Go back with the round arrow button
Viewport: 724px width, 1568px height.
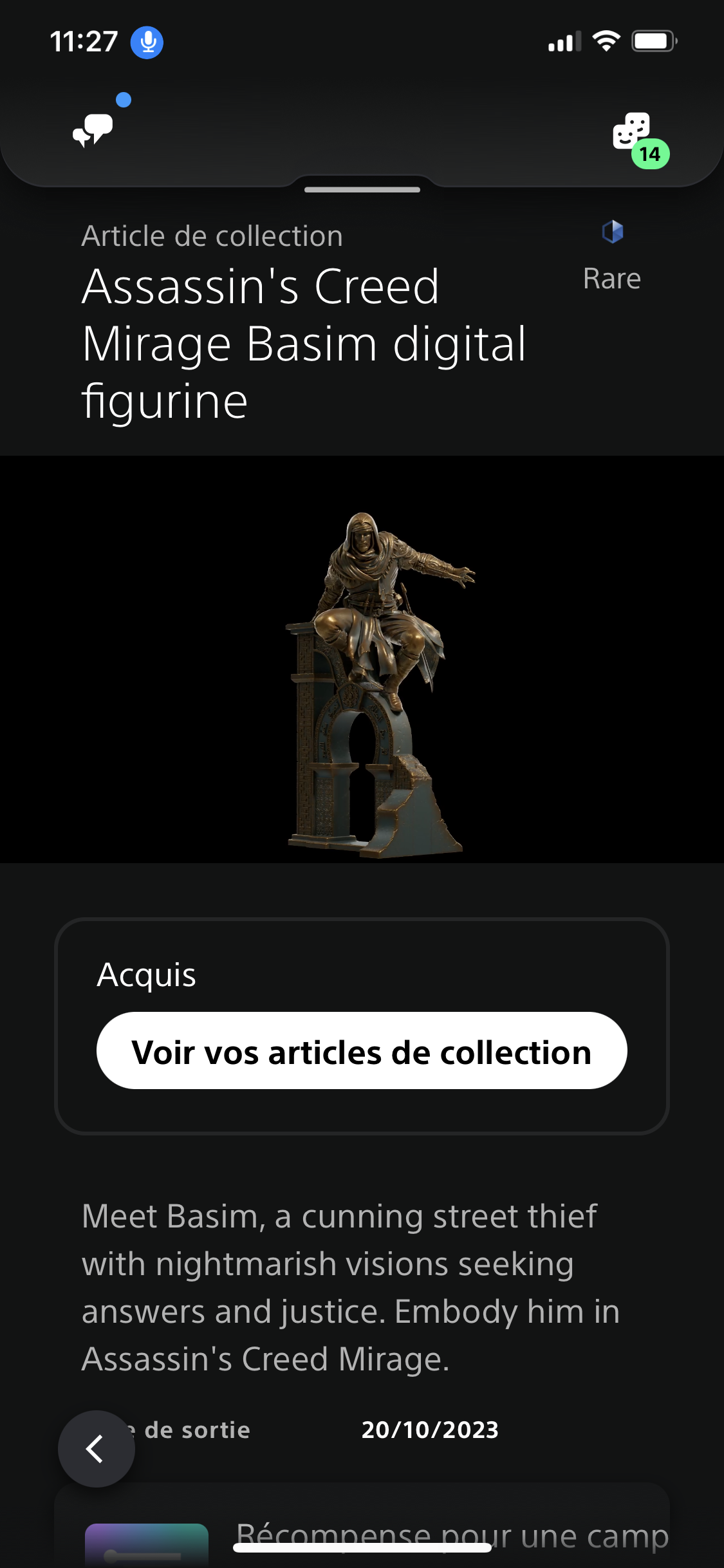click(x=97, y=1449)
